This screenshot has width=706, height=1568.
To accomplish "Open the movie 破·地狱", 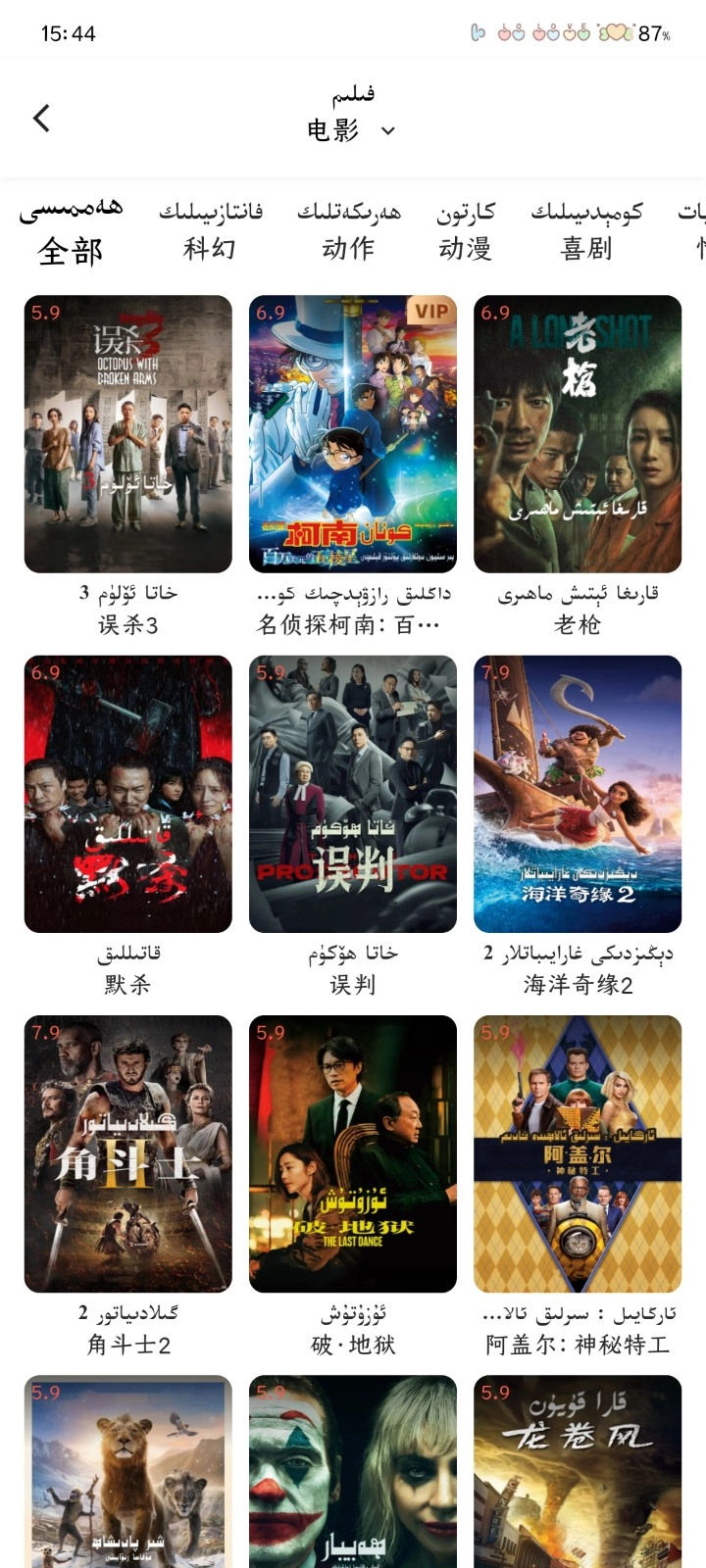I will pyautogui.click(x=352, y=1153).
